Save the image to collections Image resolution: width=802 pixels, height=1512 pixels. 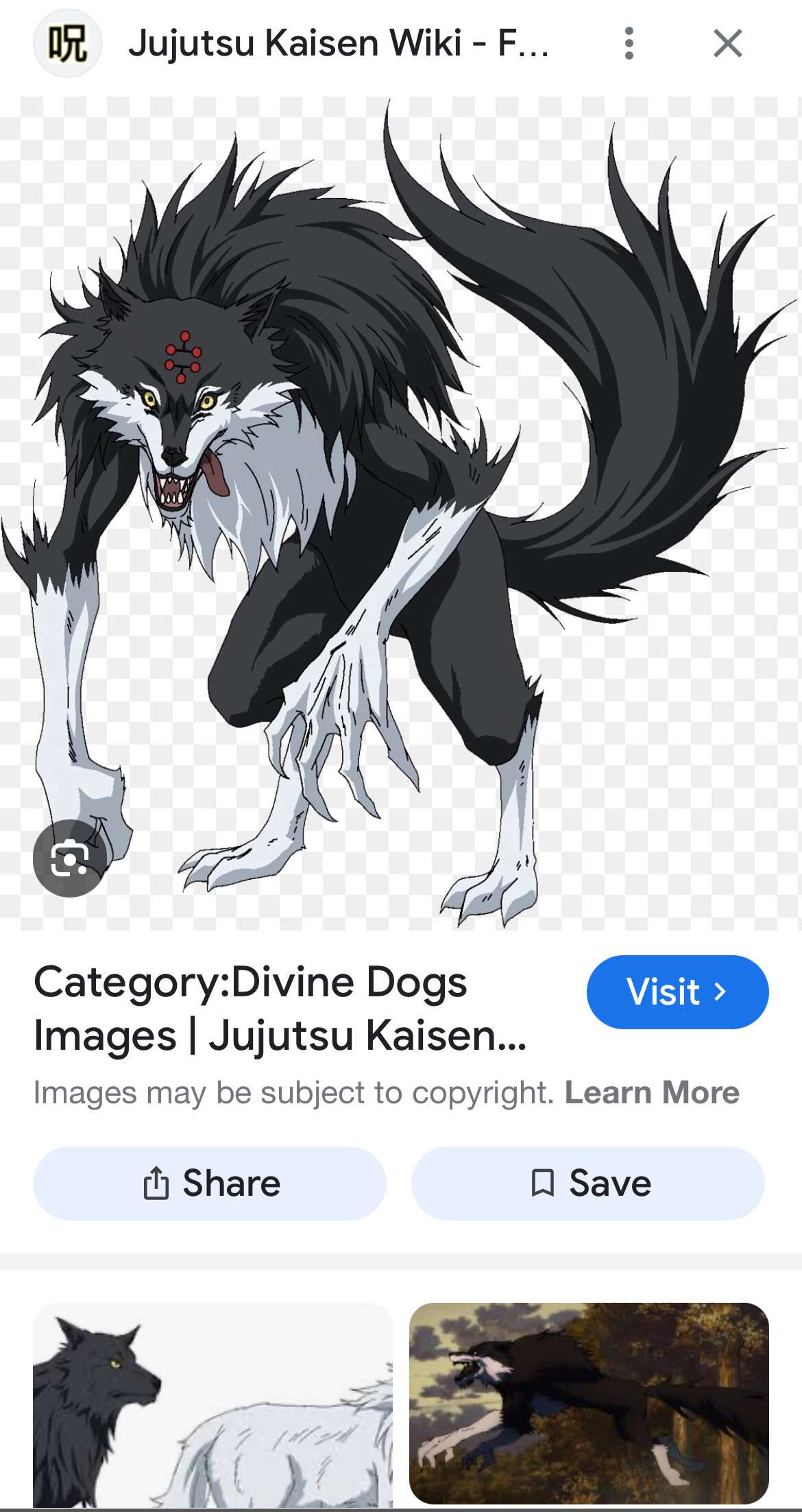588,1184
